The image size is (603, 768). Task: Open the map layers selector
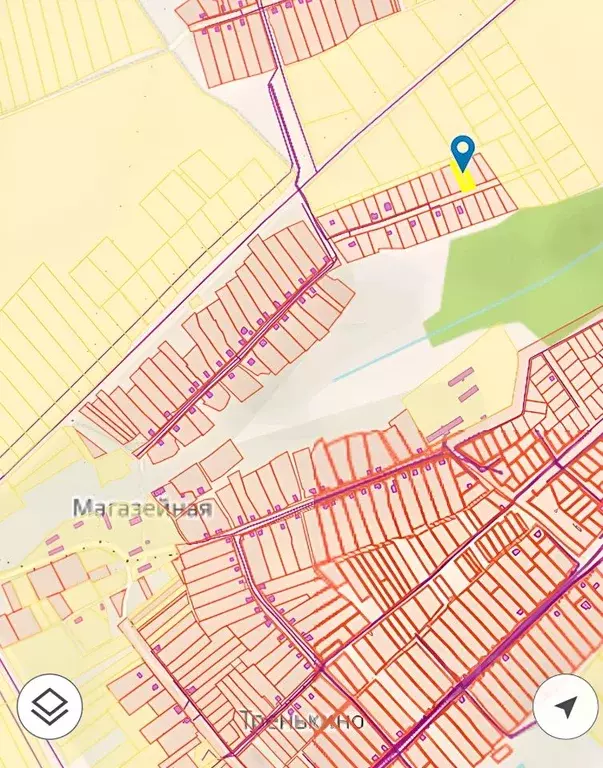click(49, 708)
